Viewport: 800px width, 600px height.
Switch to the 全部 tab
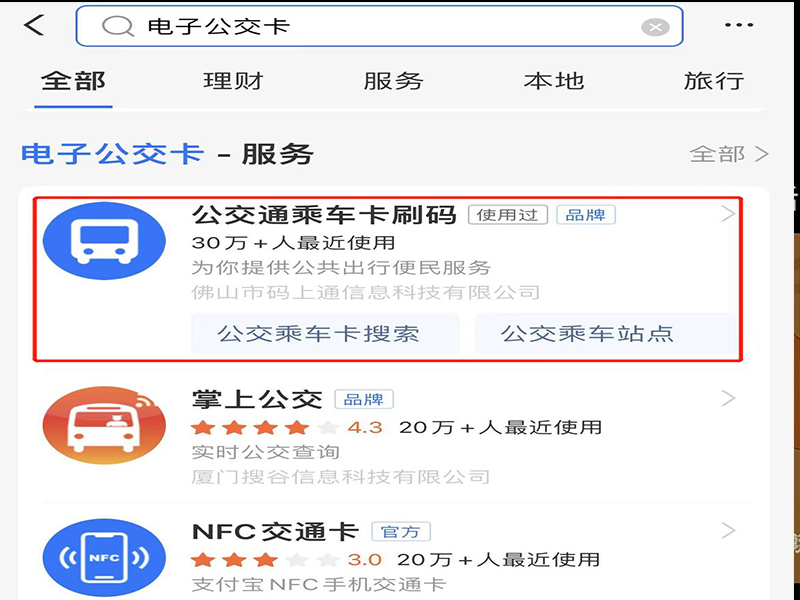pyautogui.click(x=73, y=81)
